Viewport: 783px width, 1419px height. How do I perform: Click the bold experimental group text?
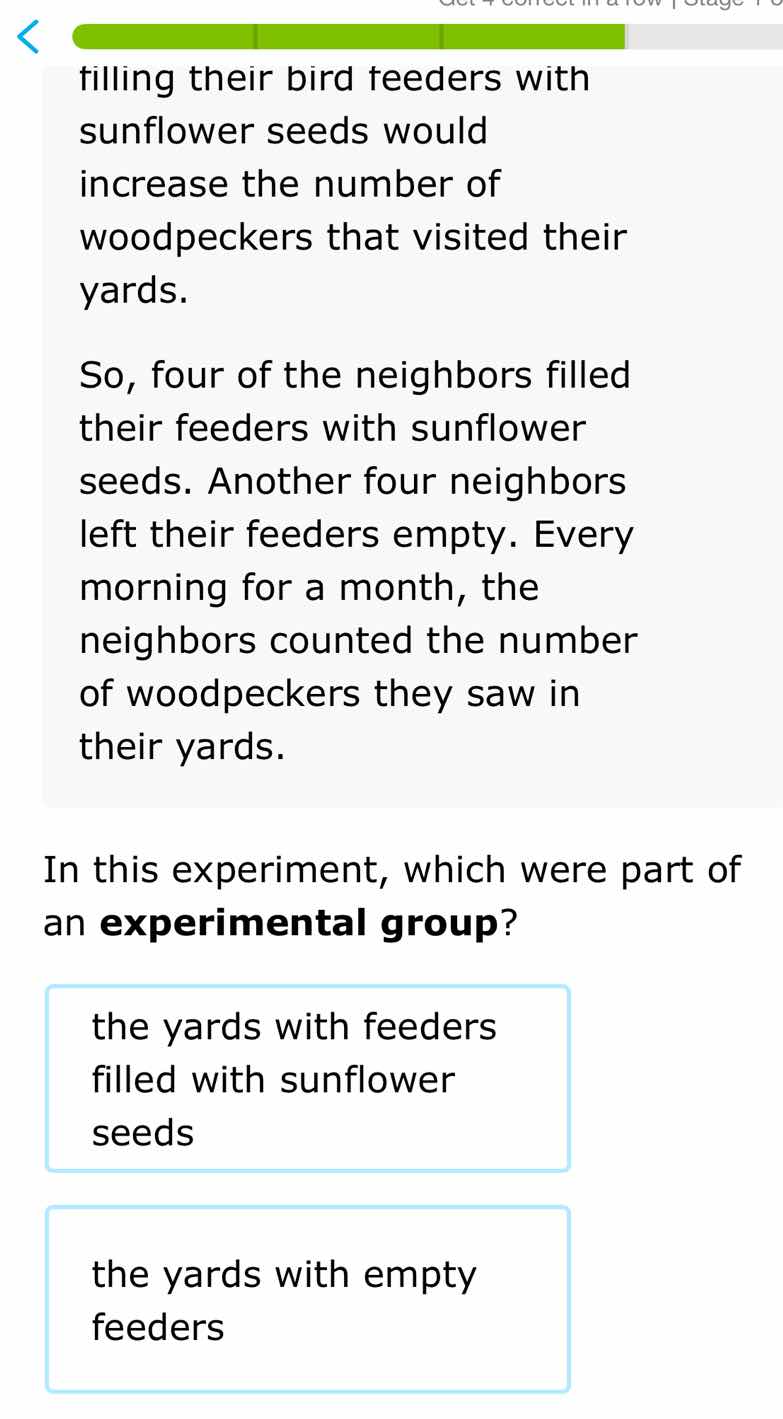pos(294,922)
